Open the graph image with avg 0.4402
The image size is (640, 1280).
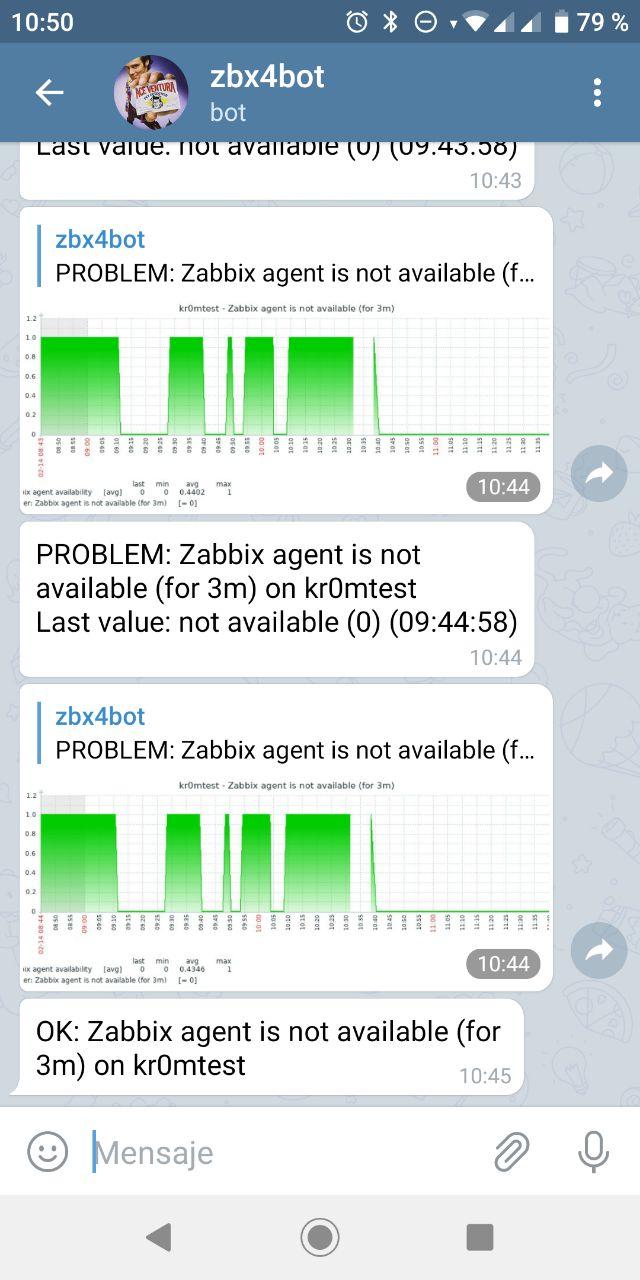286,400
